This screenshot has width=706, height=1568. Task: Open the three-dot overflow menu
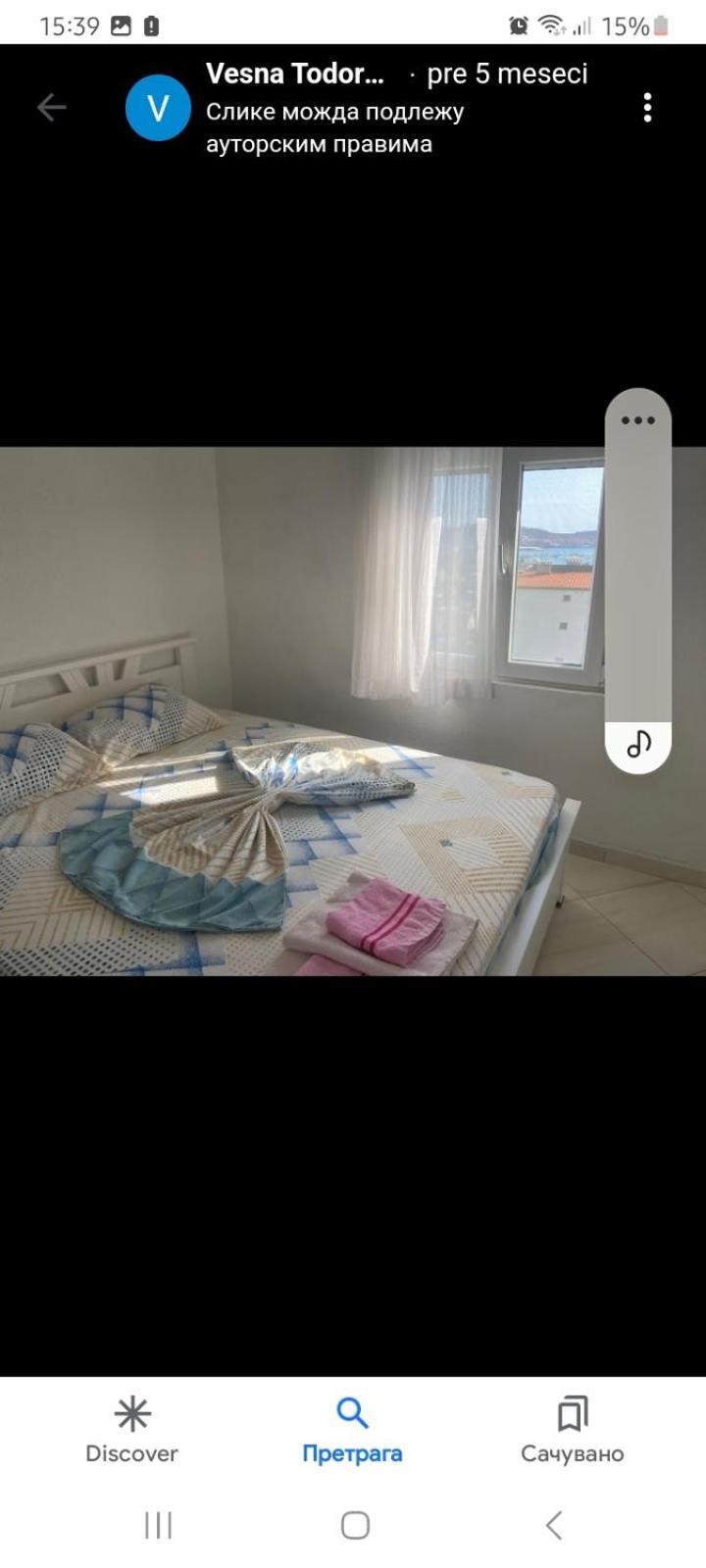(x=647, y=108)
